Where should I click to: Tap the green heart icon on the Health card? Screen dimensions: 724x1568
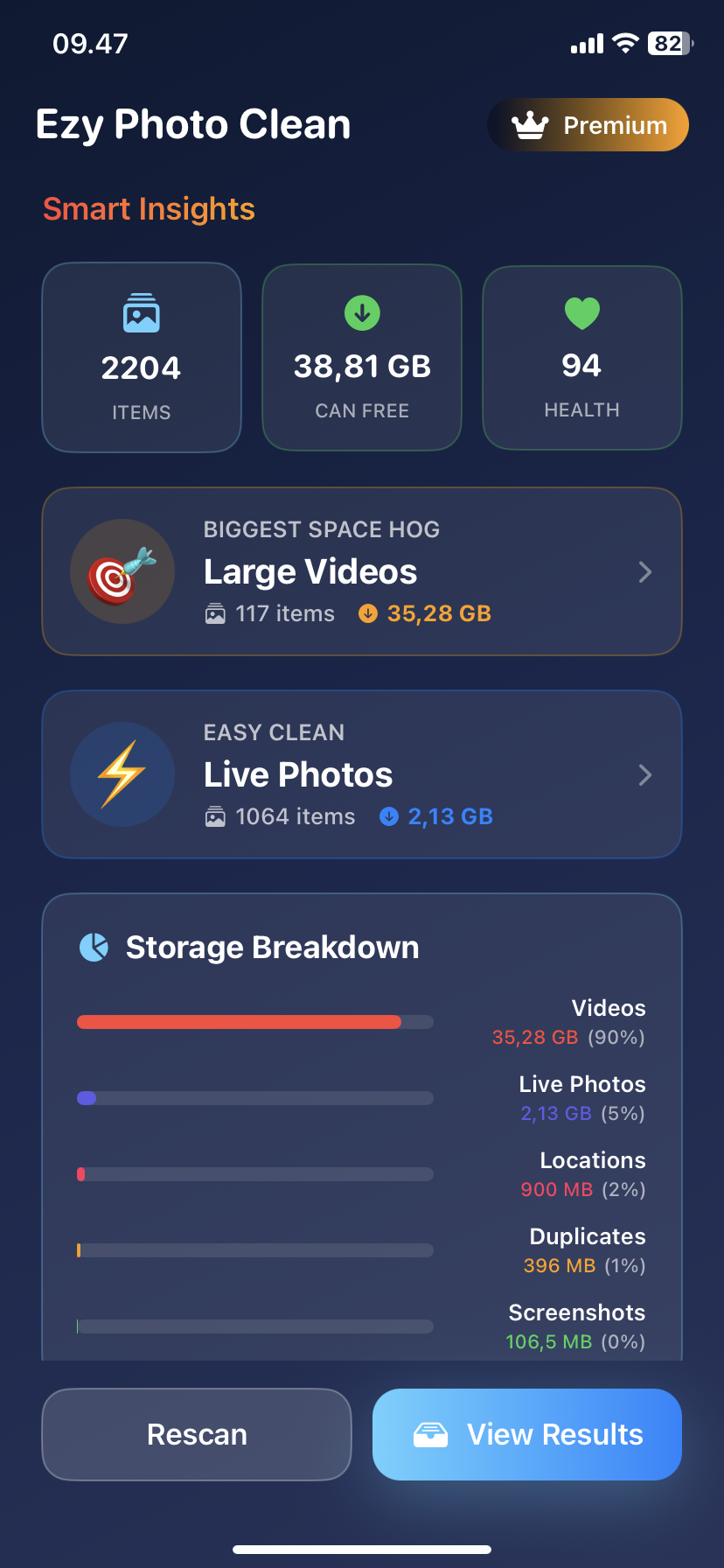click(581, 312)
